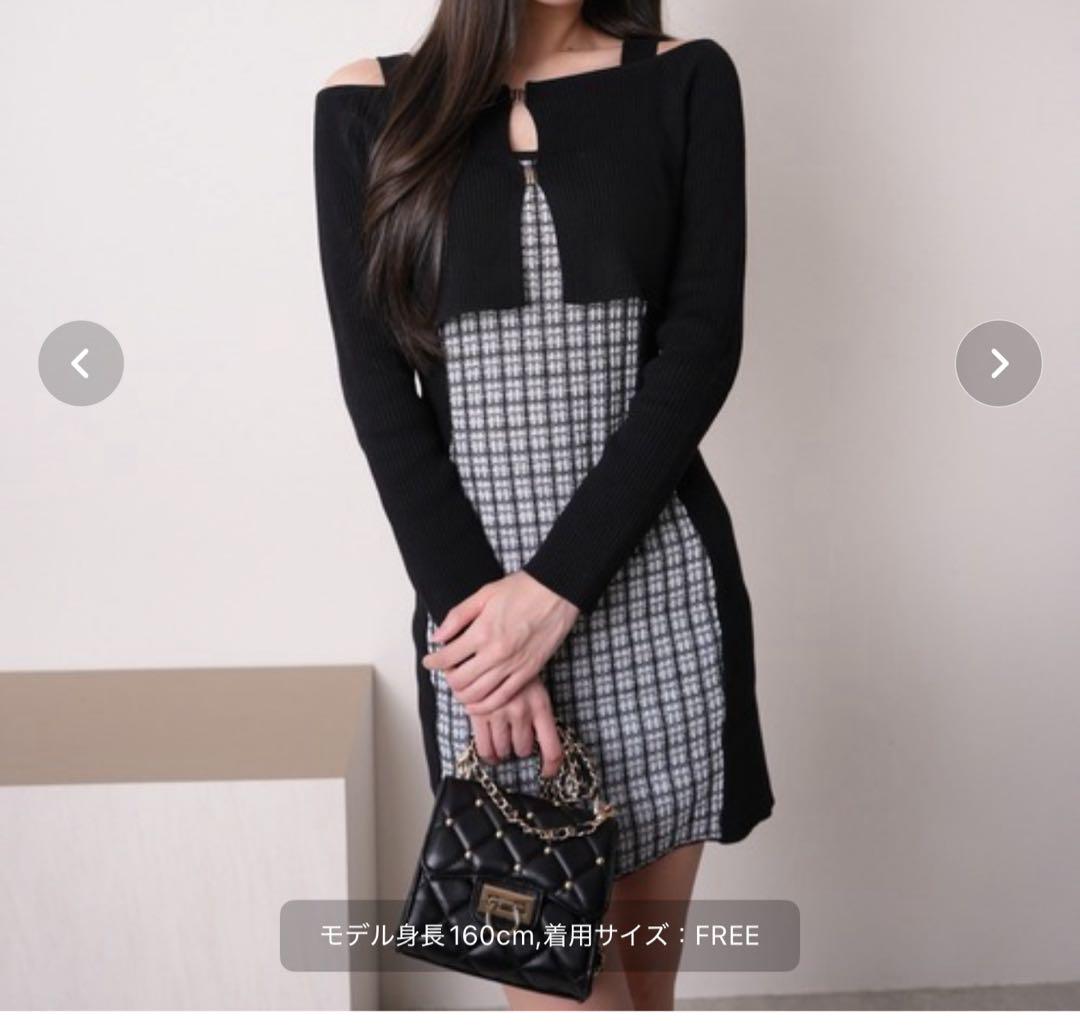
Task: Show the next product image
Action: click(x=998, y=363)
